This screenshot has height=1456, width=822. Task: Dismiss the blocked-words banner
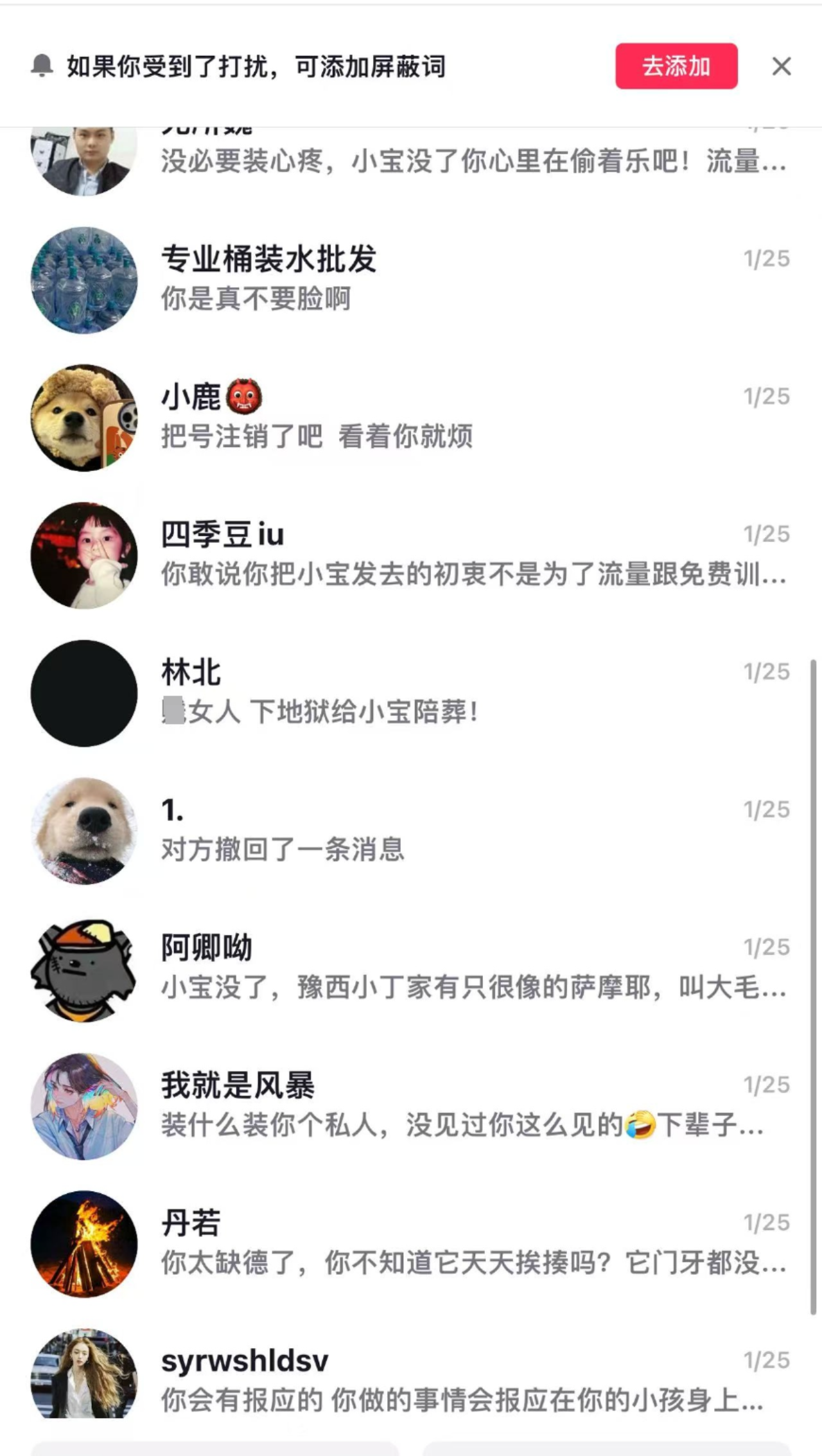(x=781, y=66)
